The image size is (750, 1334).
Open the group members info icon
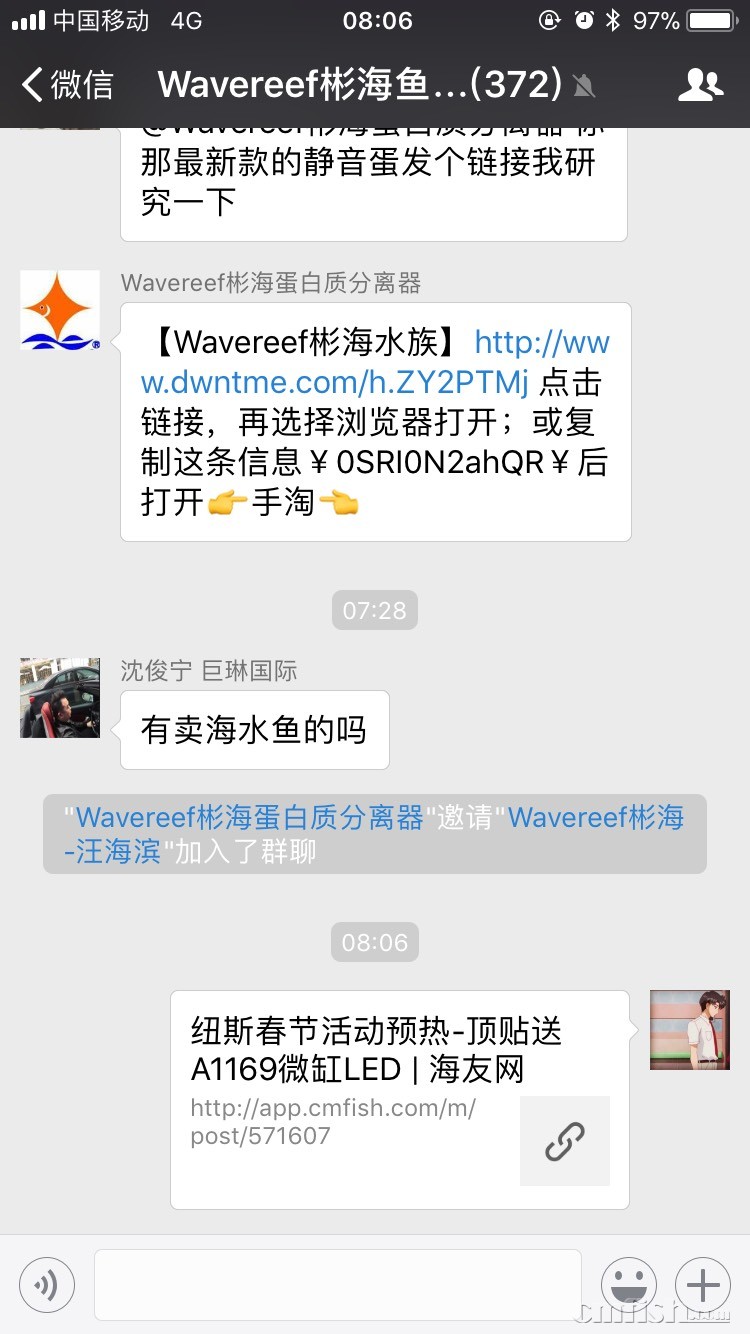click(x=700, y=85)
